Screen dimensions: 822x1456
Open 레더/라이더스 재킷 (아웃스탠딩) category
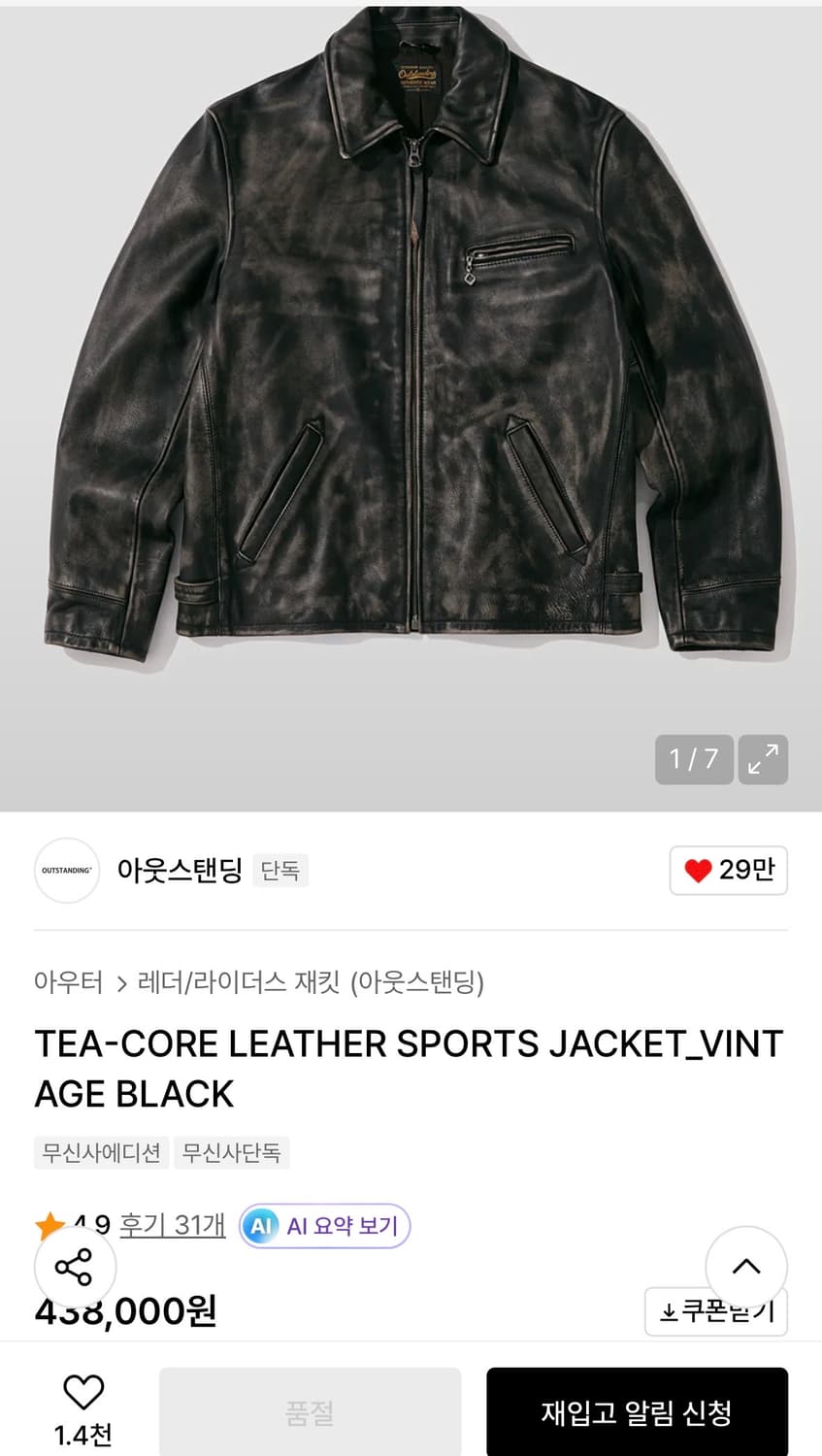pyautogui.click(x=312, y=982)
